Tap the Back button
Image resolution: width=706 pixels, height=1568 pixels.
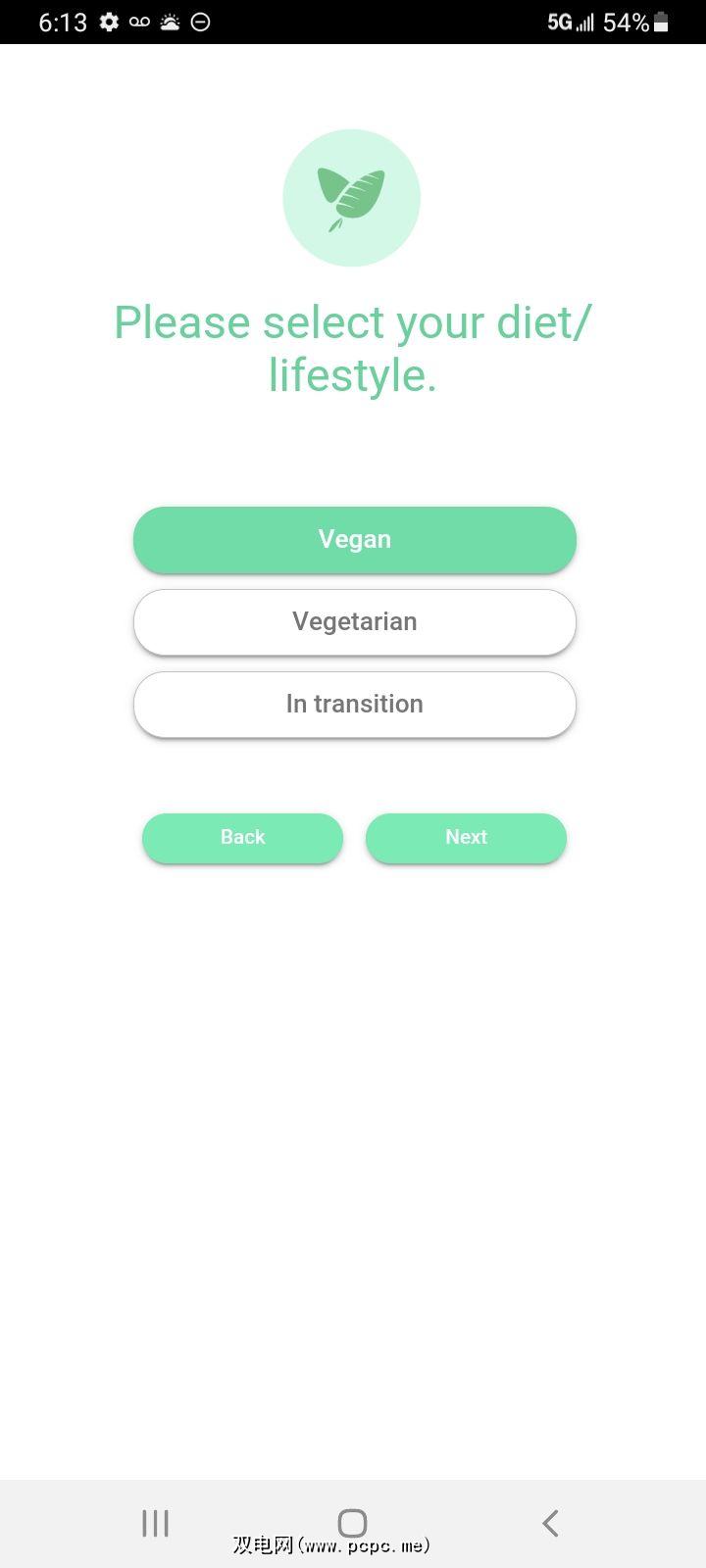(x=242, y=838)
